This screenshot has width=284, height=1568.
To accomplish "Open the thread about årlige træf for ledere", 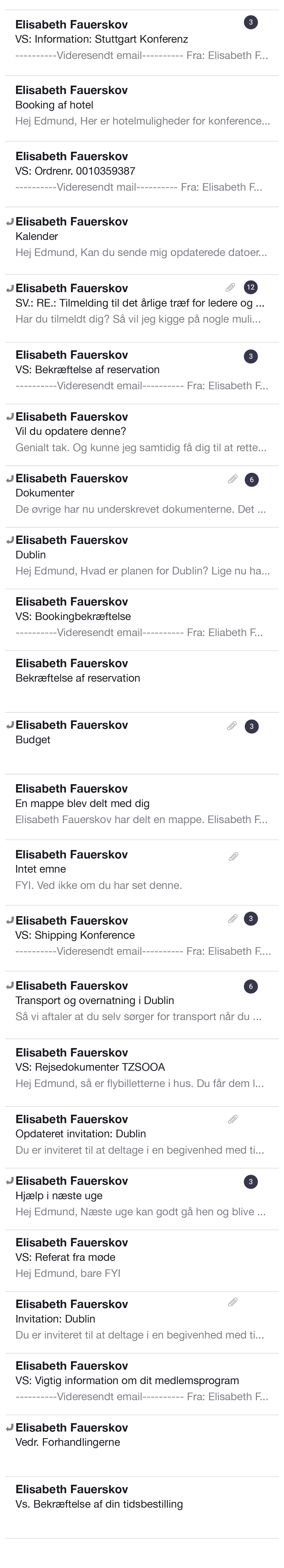I will (x=122, y=303).
